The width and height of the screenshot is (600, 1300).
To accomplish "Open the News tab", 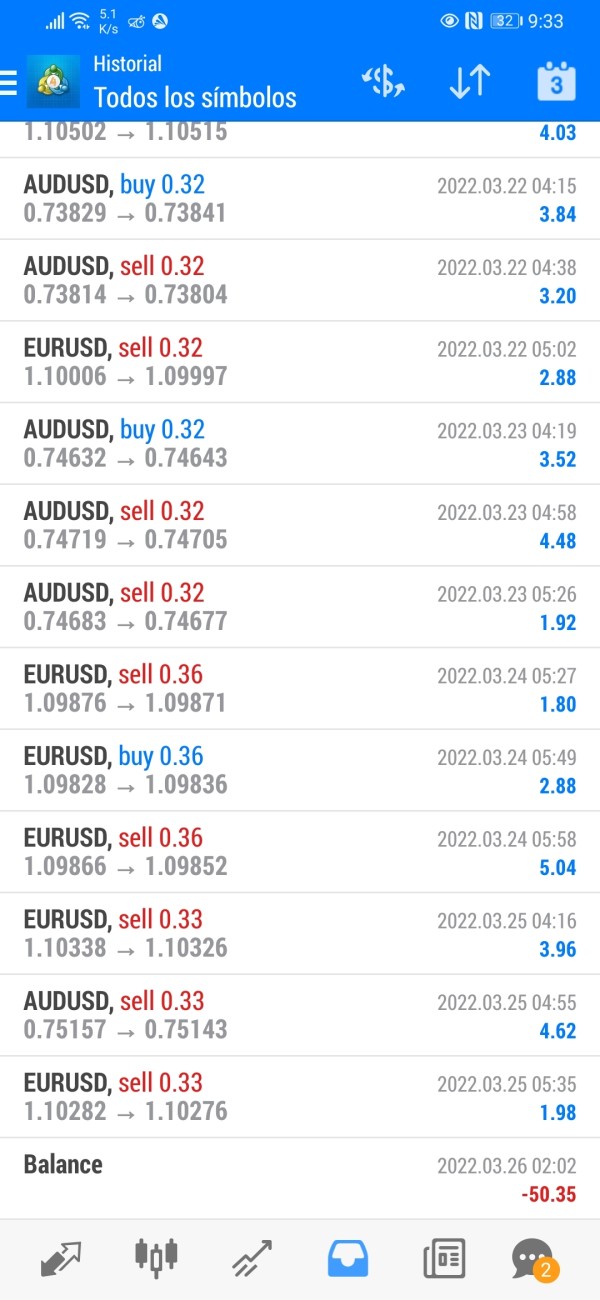I will [443, 1257].
